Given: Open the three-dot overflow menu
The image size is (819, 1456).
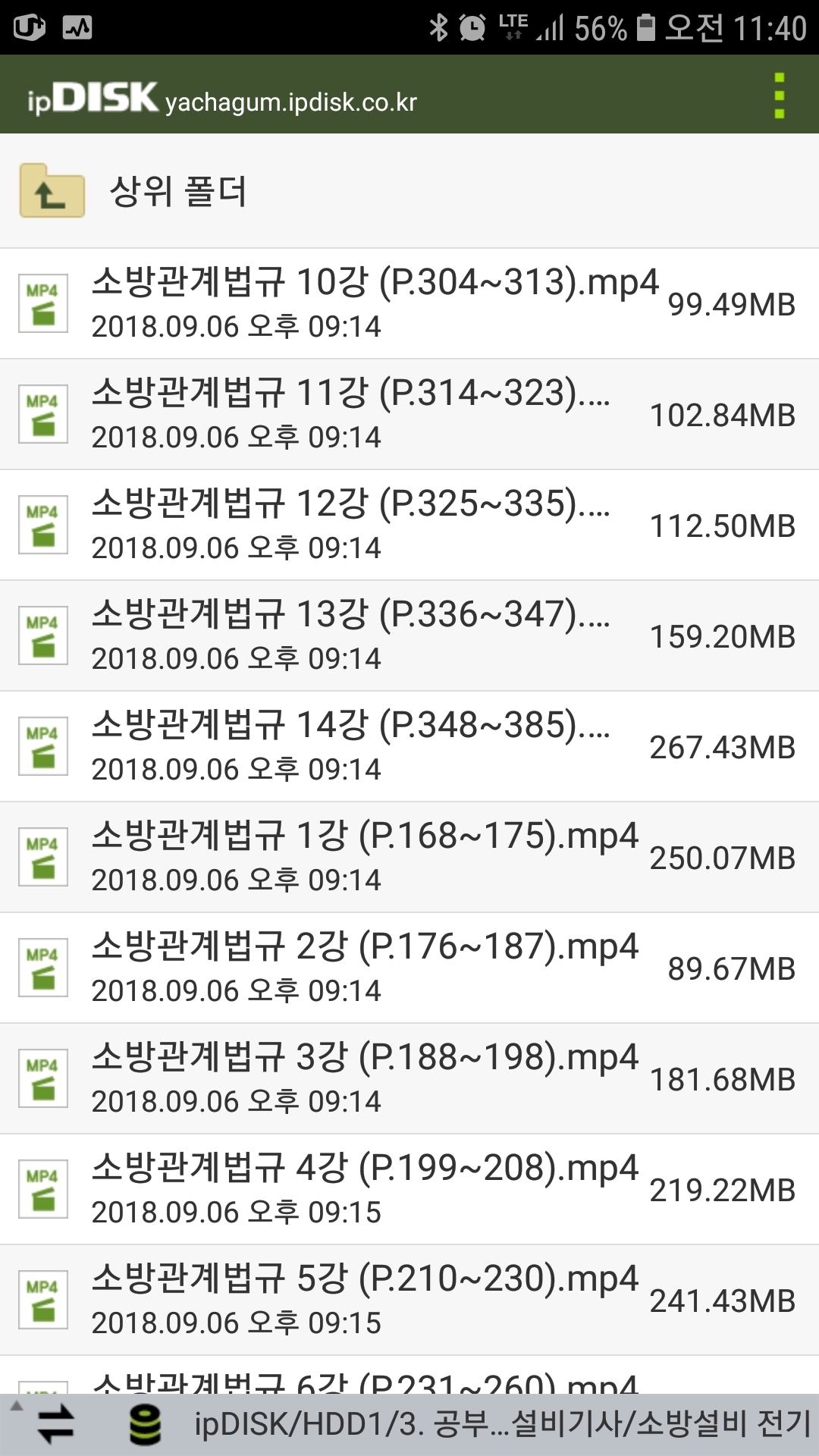Looking at the screenshot, I should pyautogui.click(x=779, y=96).
